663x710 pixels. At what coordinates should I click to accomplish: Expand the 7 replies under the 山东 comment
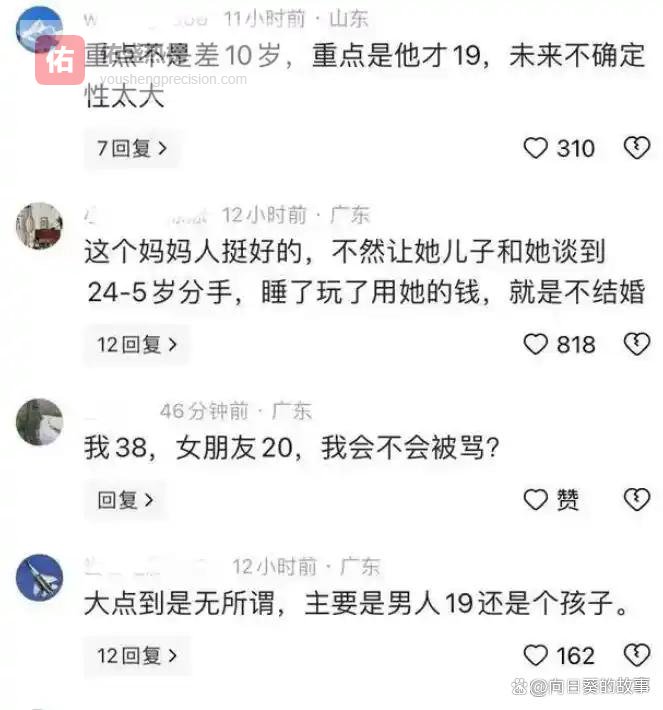pyautogui.click(x=132, y=149)
